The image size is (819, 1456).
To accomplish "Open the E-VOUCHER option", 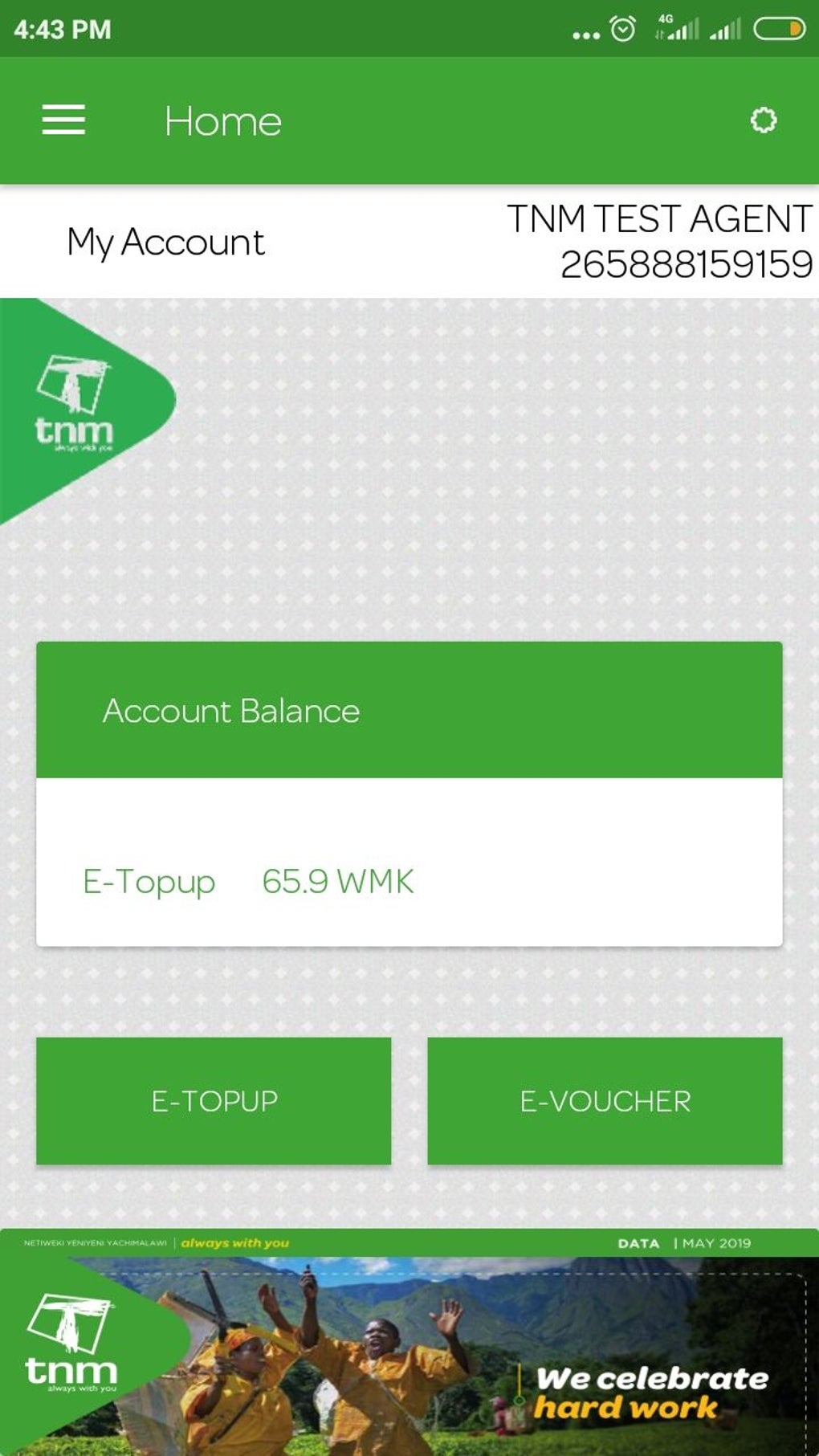I will coord(605,1100).
